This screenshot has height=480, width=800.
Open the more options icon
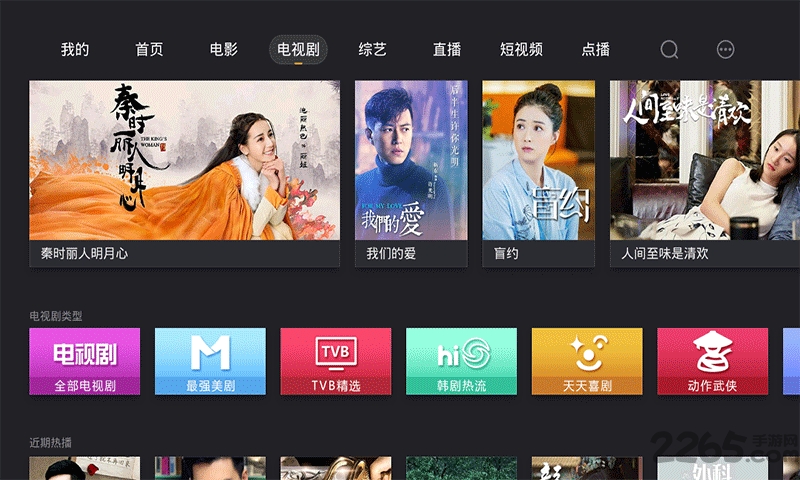click(x=726, y=50)
